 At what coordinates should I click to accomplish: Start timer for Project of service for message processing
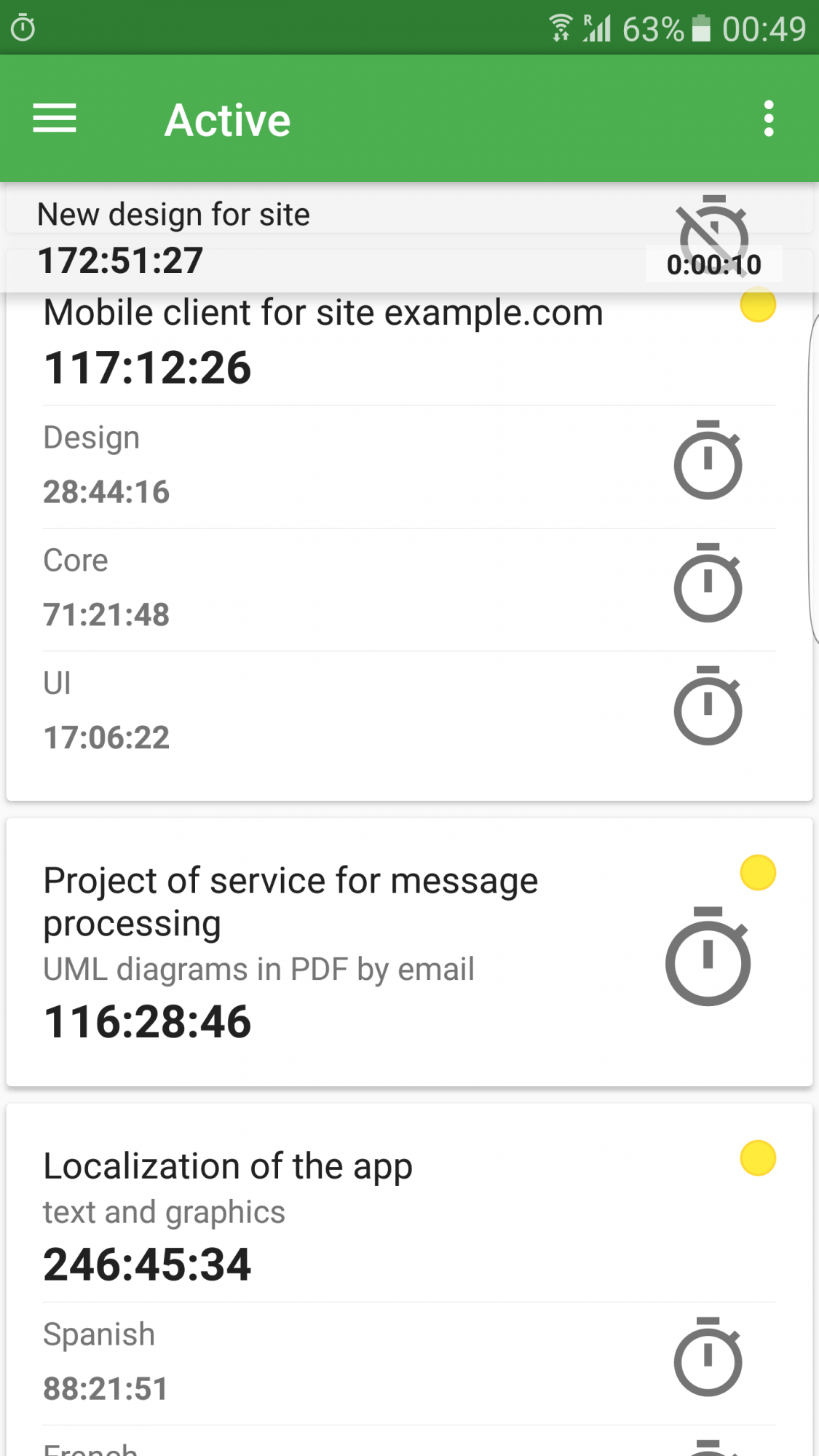[x=708, y=957]
